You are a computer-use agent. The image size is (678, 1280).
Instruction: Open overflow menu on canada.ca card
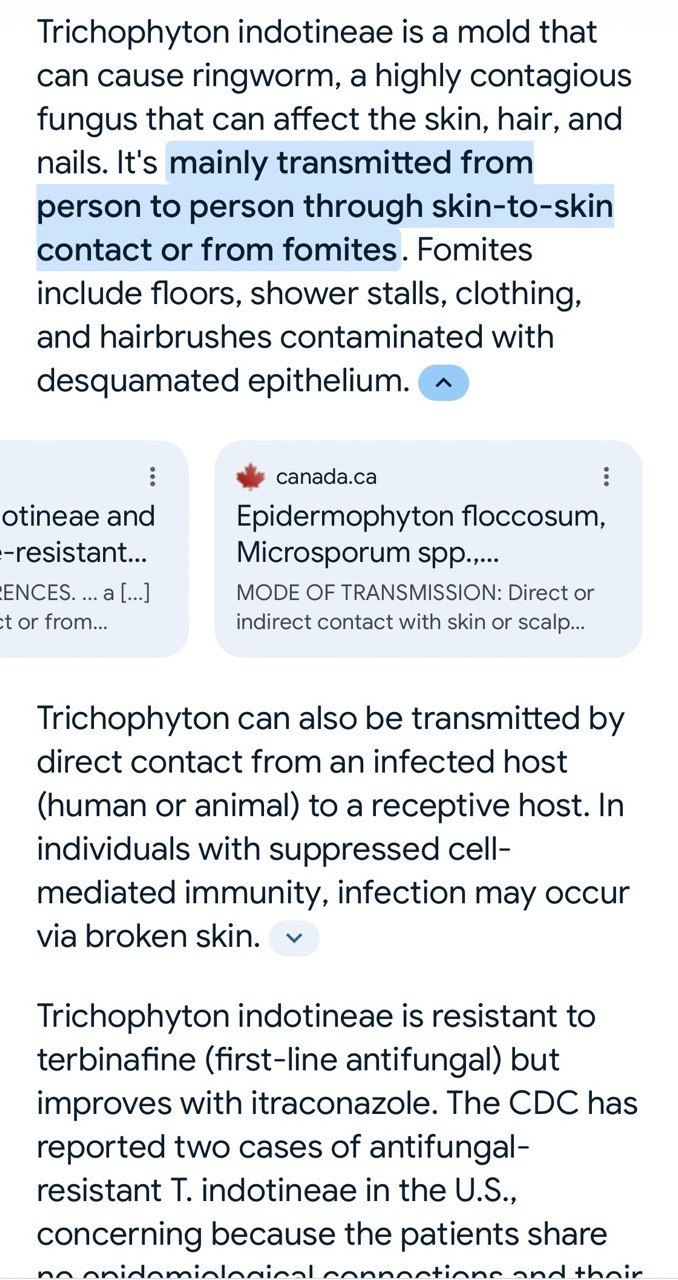tap(606, 477)
